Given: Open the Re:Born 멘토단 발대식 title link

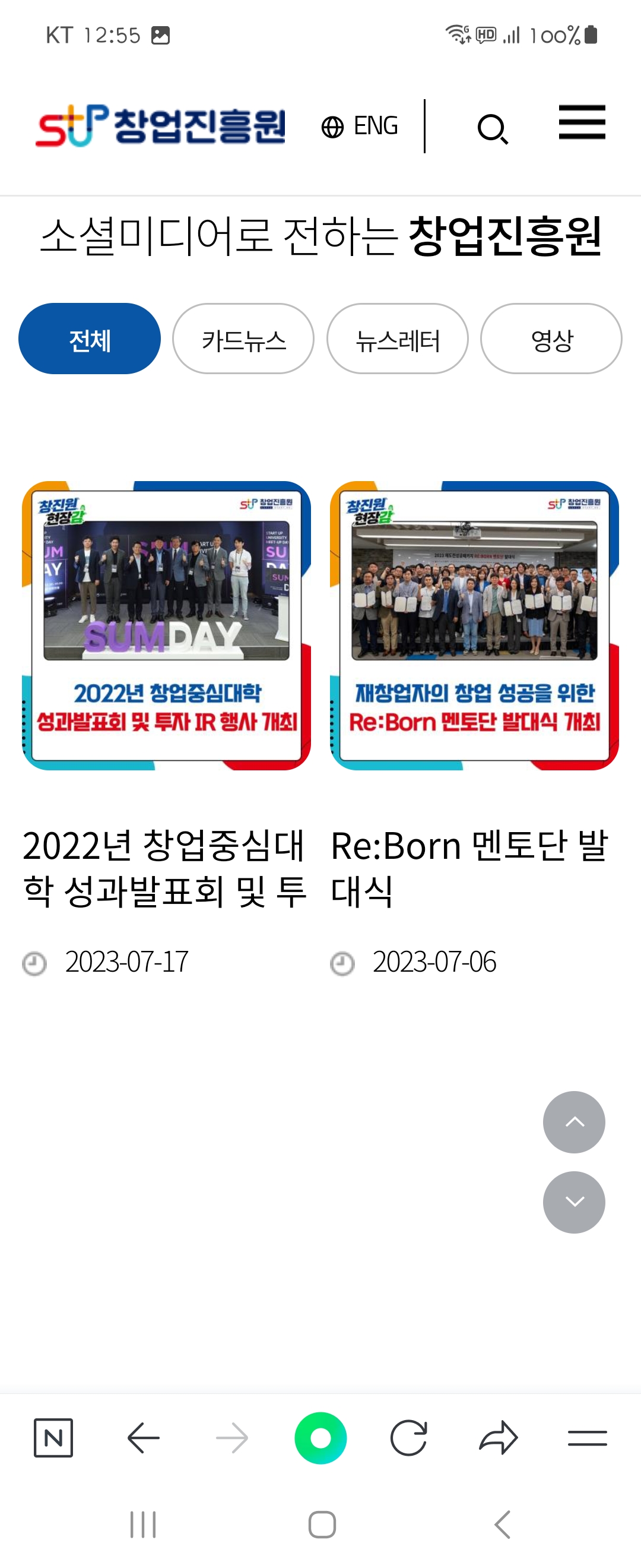Looking at the screenshot, I should [469, 868].
